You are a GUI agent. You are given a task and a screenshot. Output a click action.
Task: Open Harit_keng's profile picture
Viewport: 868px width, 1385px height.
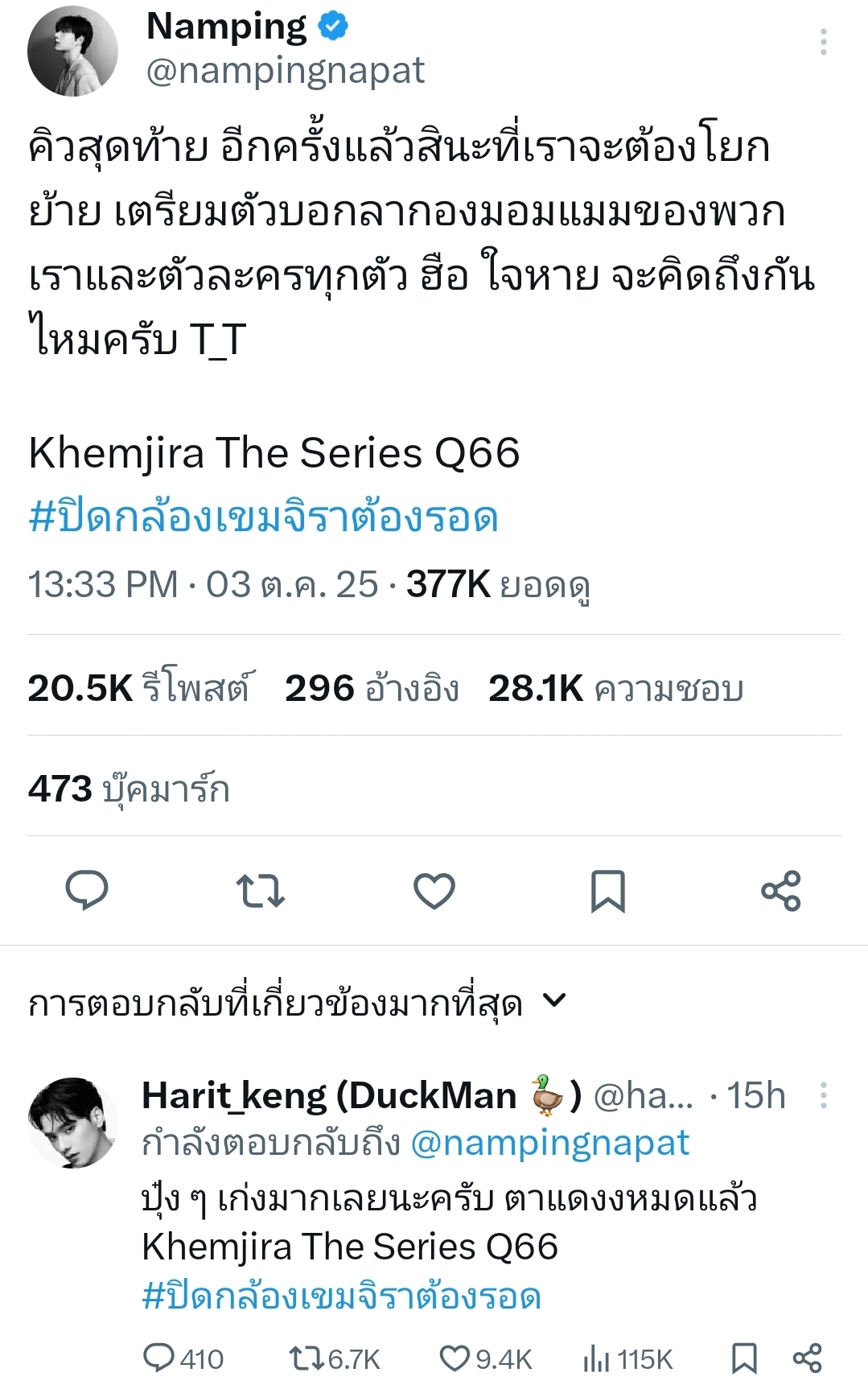72,1122
